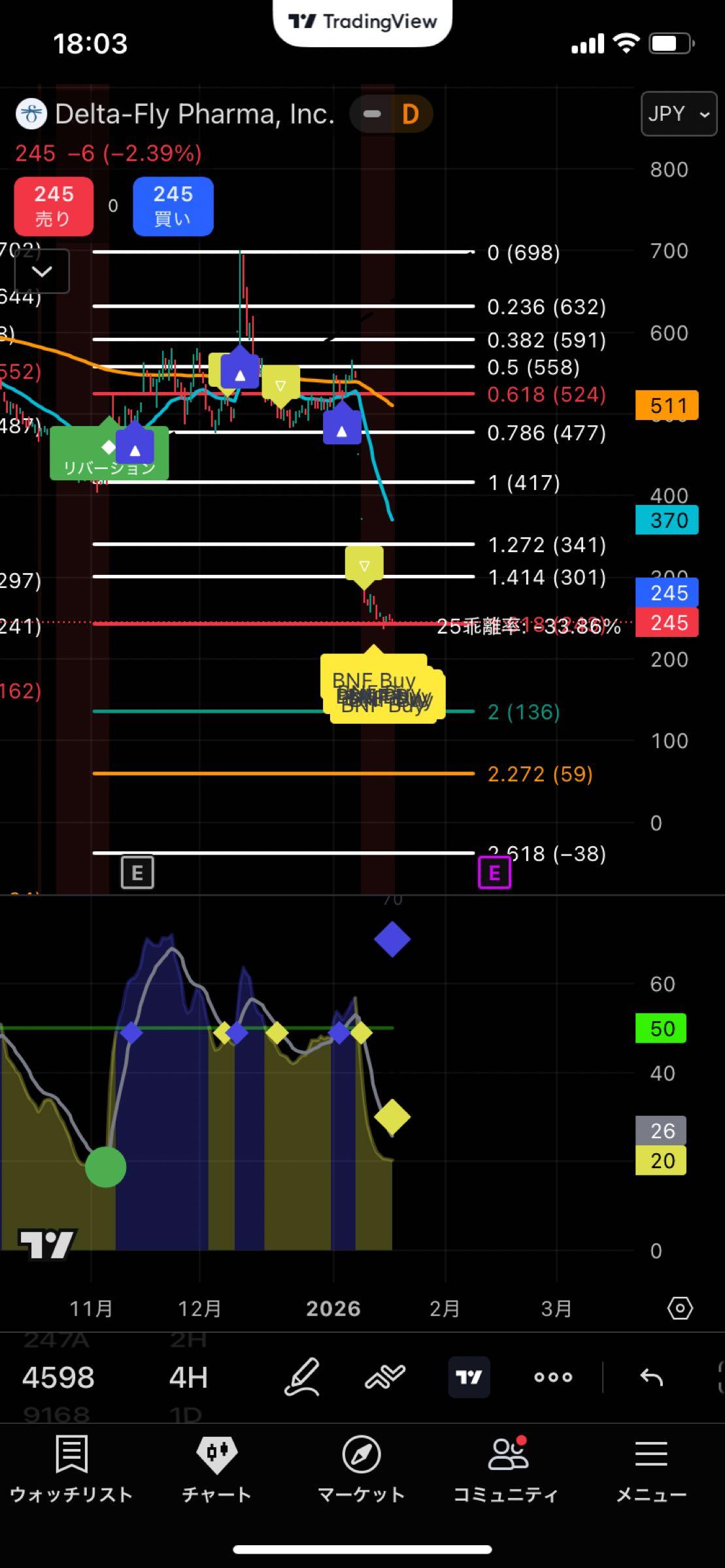
Task: Open chart settings hexagon icon
Action: point(680,1309)
